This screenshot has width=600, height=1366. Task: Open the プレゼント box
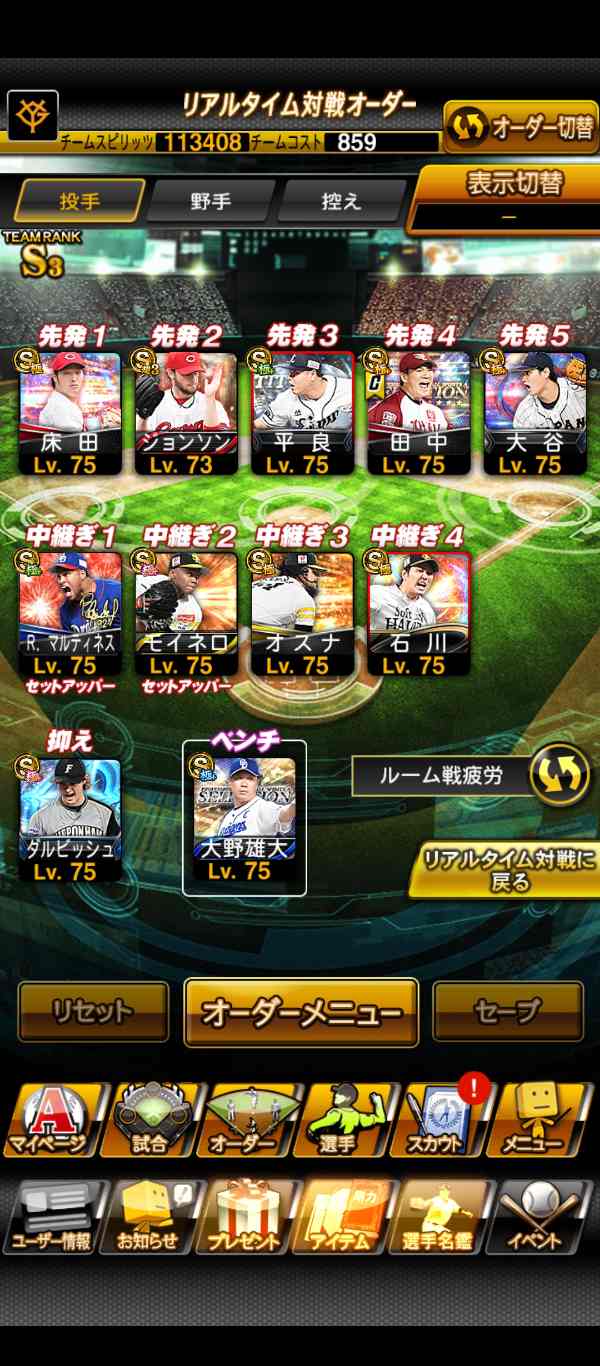[246, 1217]
